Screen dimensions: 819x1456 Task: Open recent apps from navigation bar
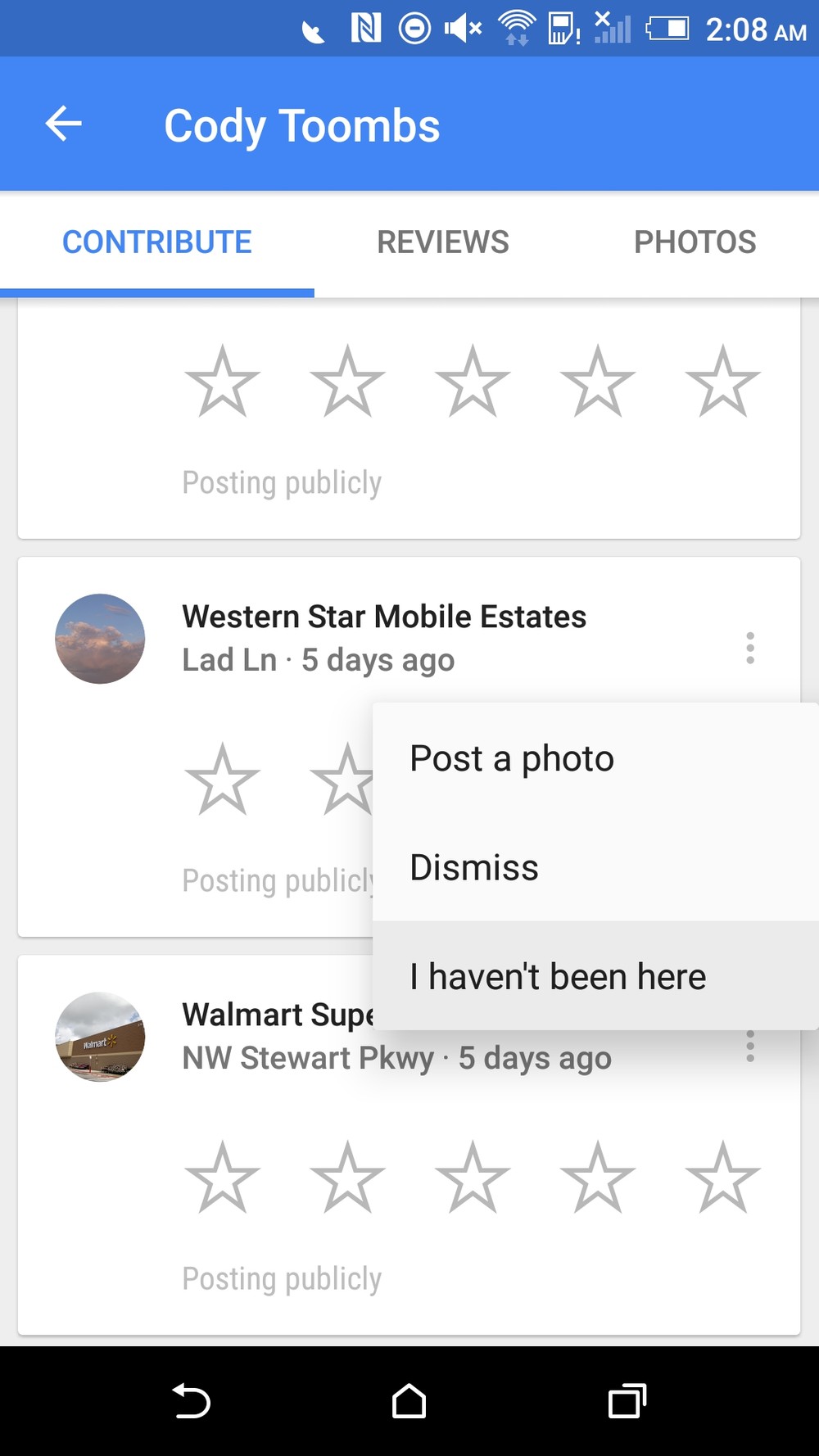tap(627, 1401)
